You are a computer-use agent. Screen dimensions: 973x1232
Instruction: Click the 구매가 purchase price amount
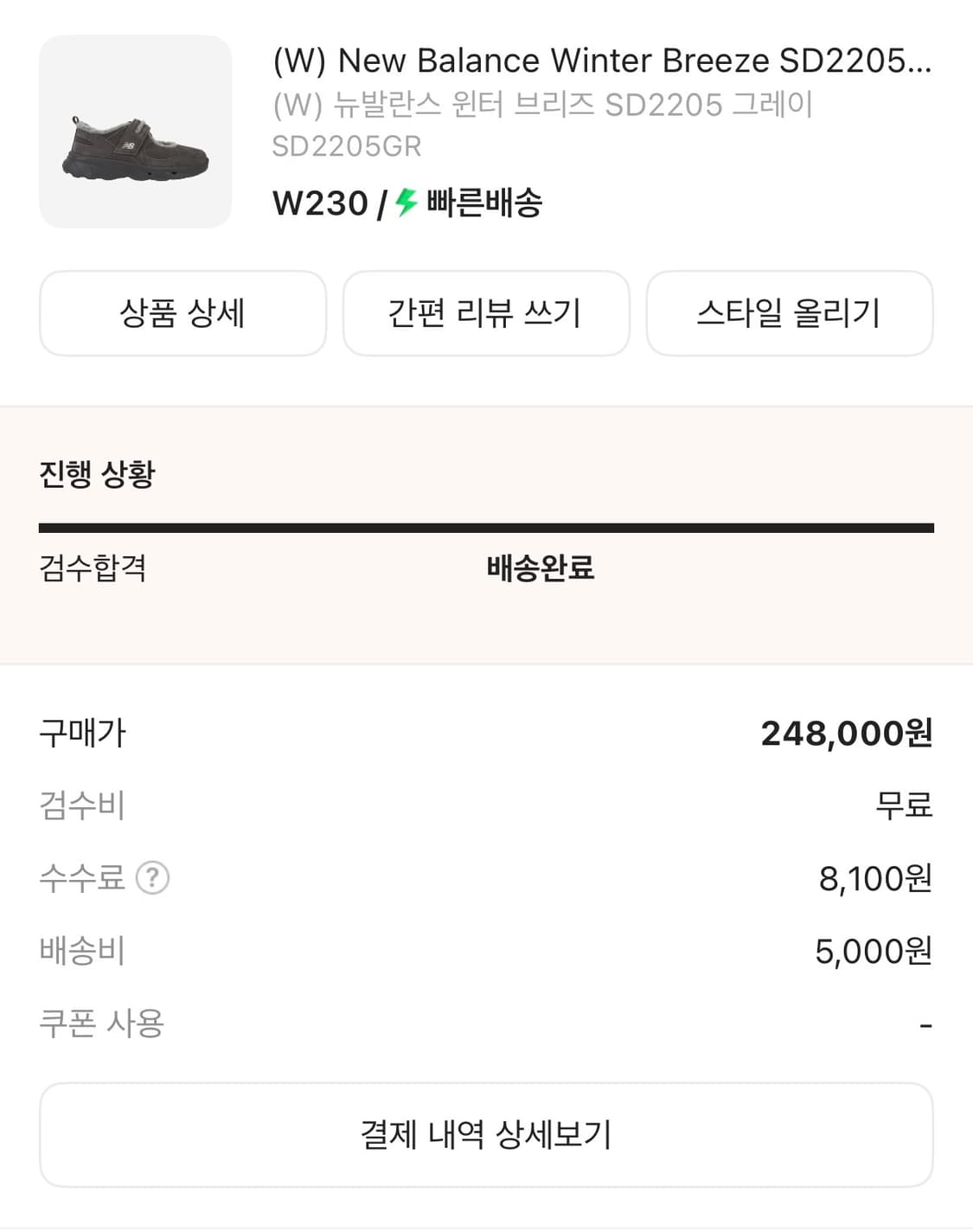pos(848,734)
